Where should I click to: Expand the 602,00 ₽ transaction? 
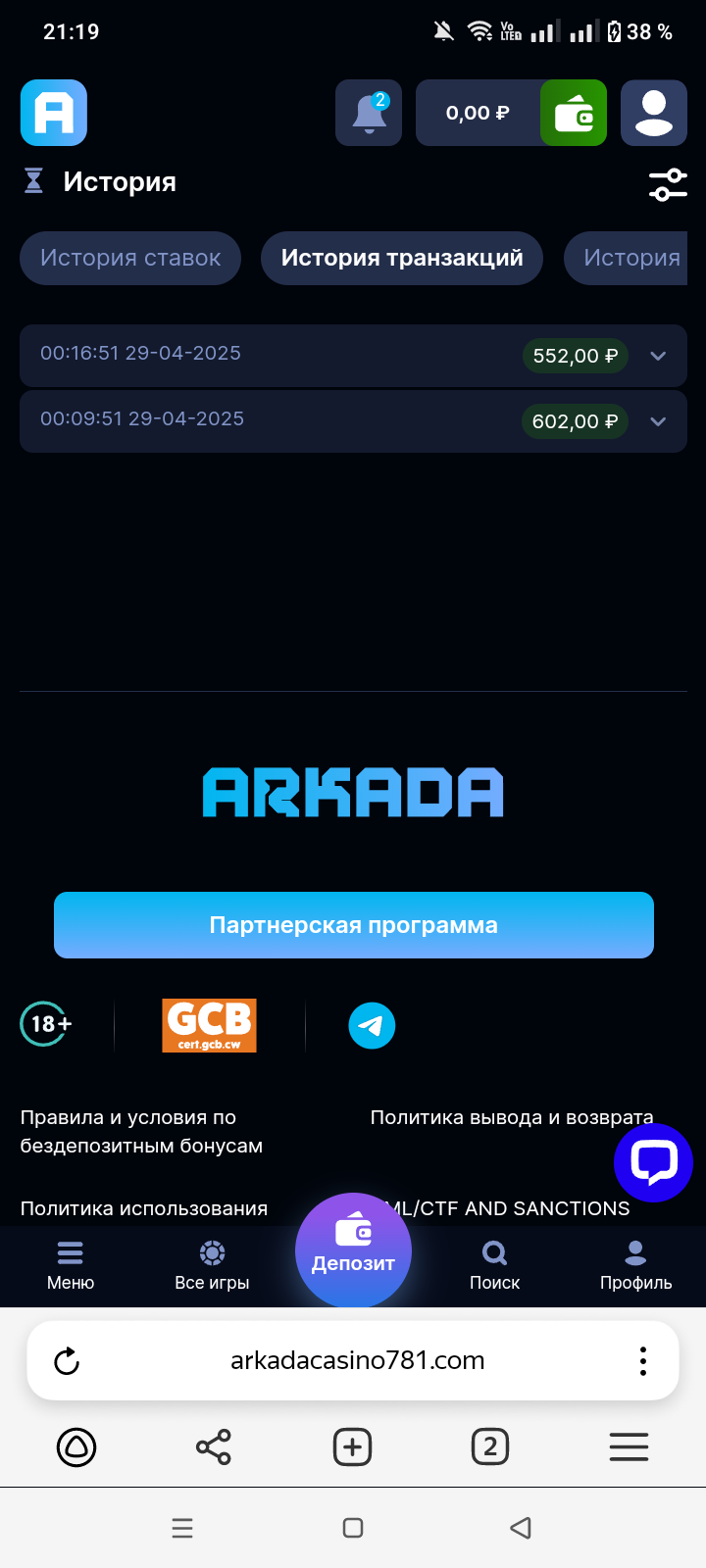pos(658,421)
